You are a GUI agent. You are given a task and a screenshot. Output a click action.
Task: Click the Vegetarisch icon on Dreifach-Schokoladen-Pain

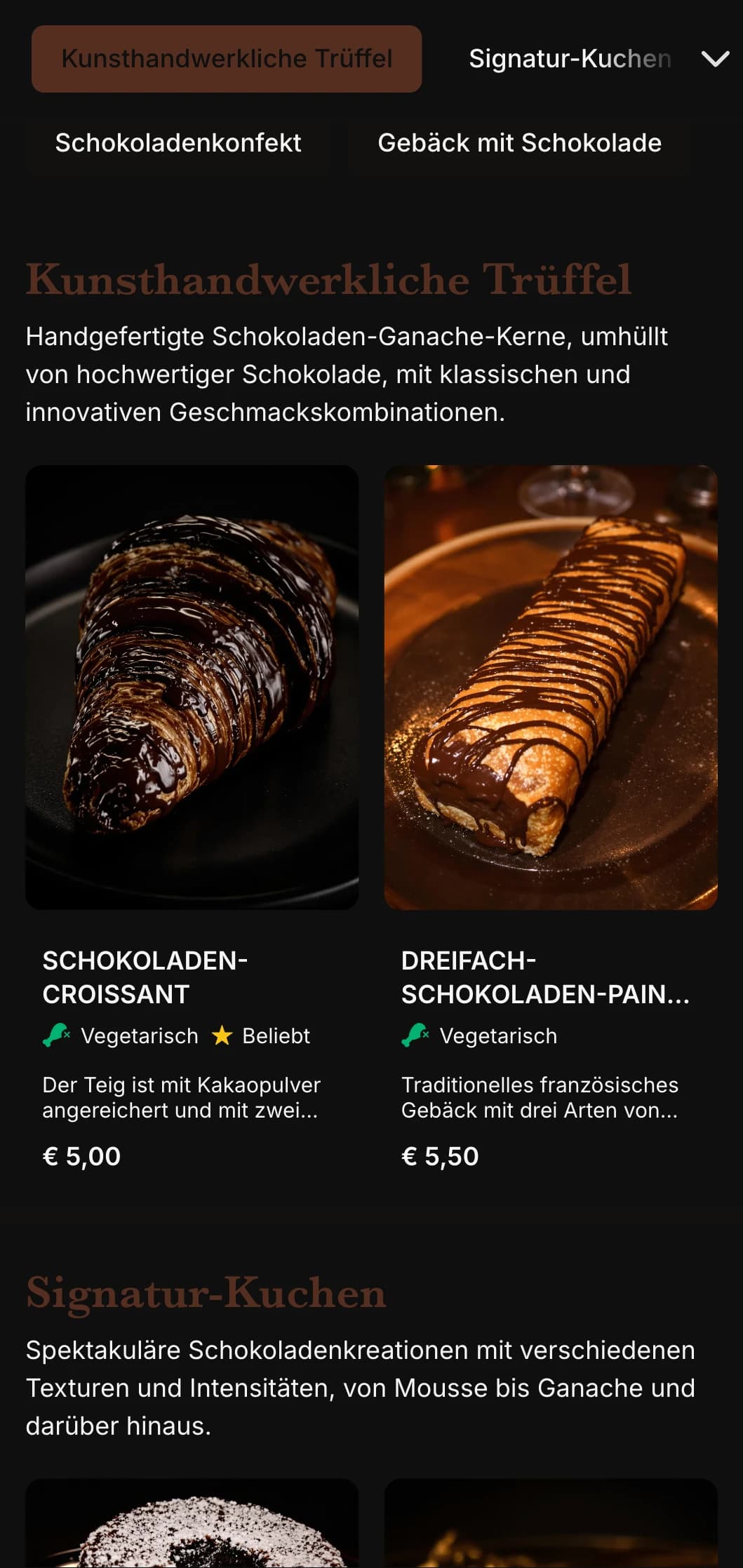415,1036
